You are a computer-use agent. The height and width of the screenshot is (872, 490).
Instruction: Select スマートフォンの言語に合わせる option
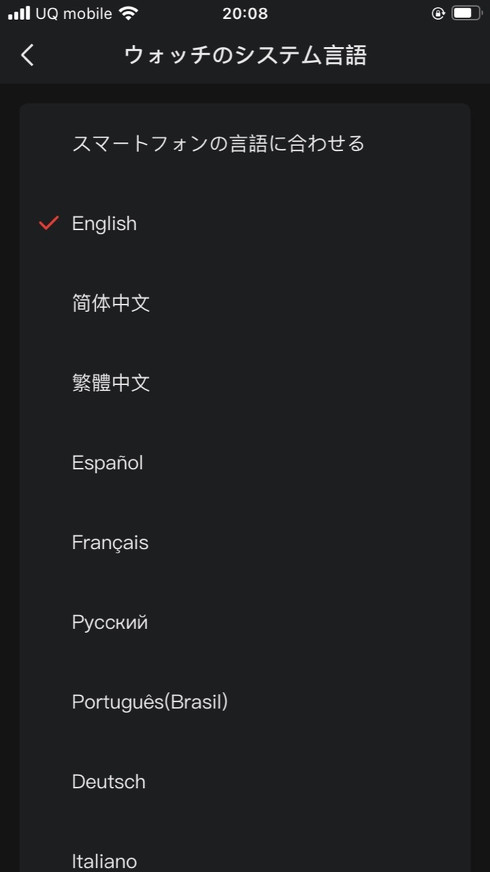coord(245,144)
